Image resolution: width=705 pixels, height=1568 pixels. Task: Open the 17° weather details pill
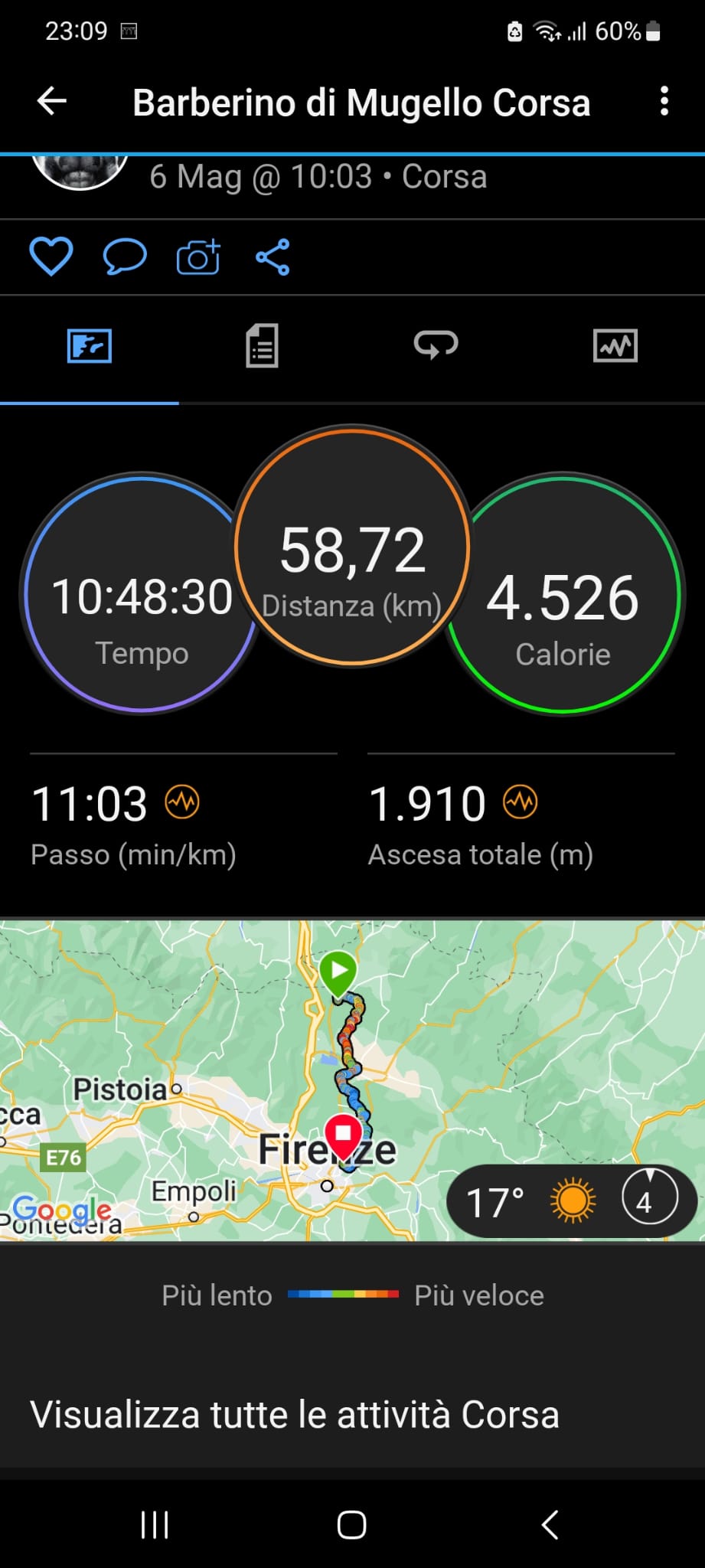coord(571,1201)
